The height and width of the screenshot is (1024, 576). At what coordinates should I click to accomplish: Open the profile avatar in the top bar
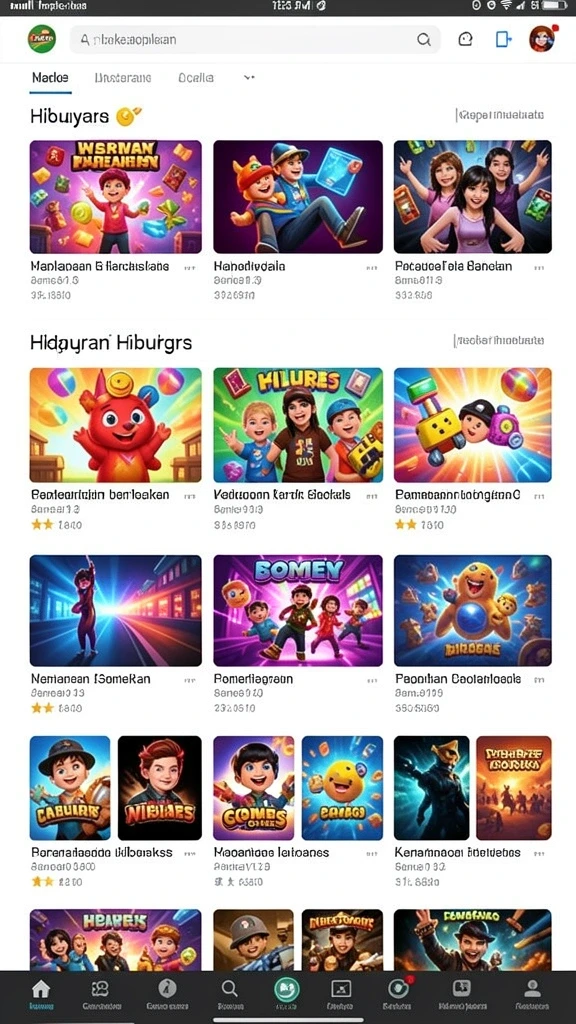point(542,39)
